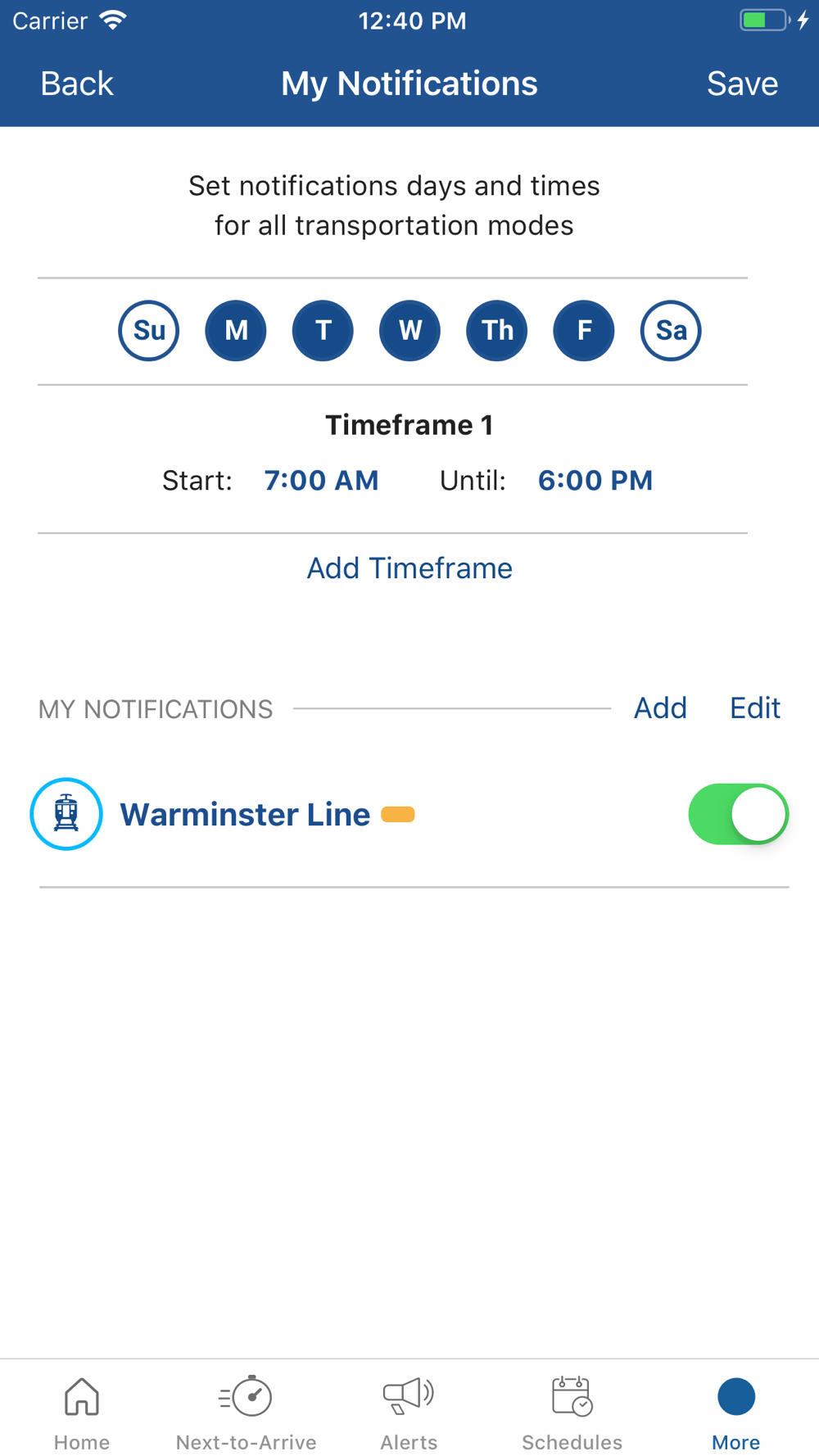Image resolution: width=819 pixels, height=1456 pixels.
Task: Deselect Monday from notification days
Action: click(236, 331)
